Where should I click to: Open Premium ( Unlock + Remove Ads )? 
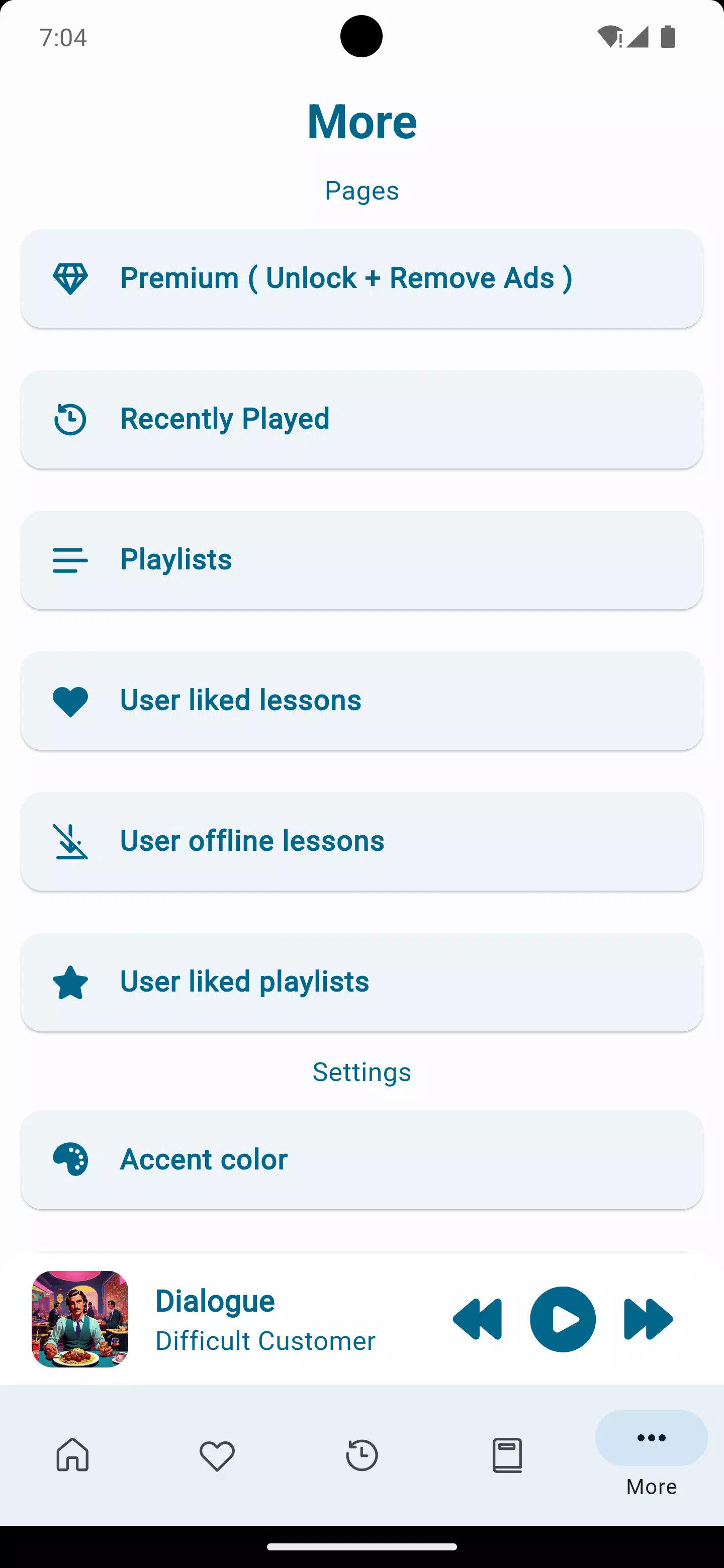(x=361, y=278)
